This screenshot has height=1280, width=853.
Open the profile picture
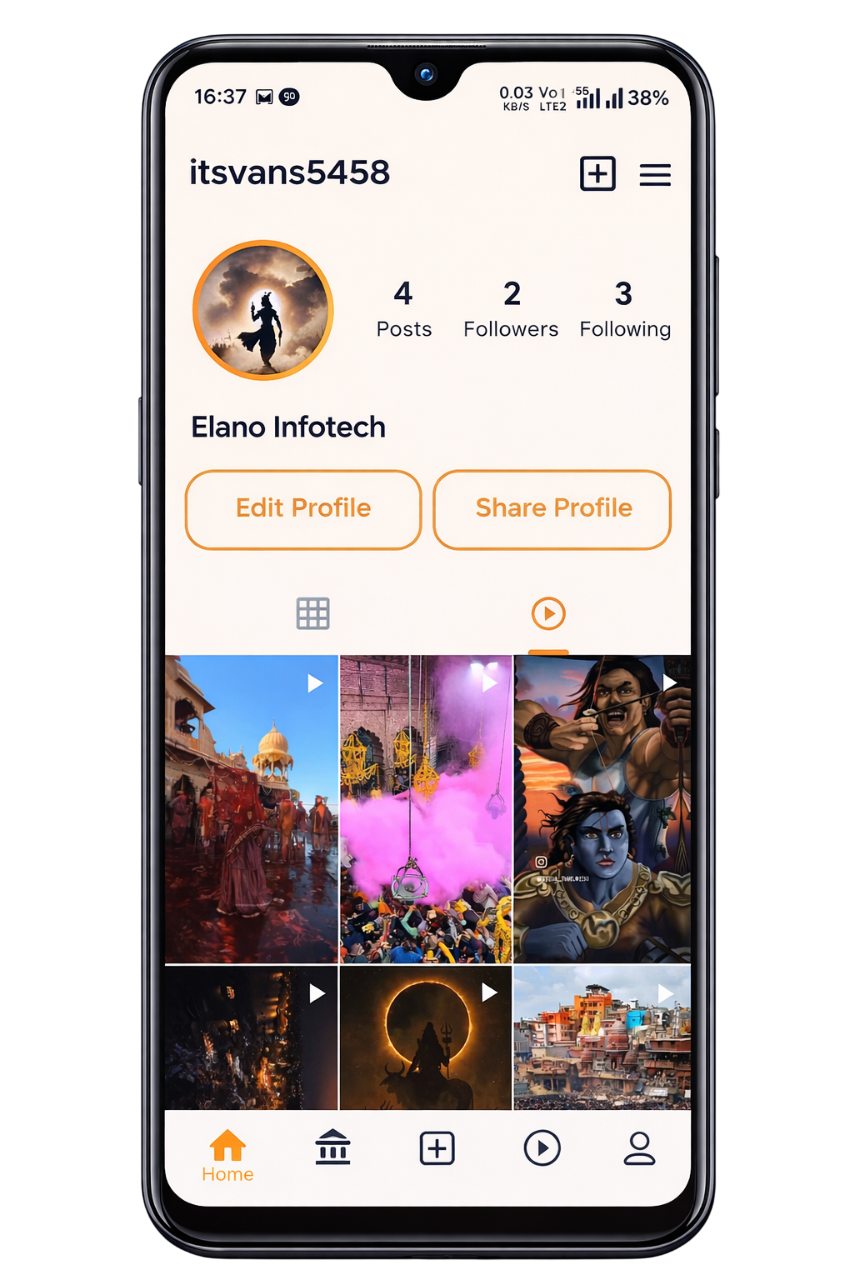pos(263,310)
